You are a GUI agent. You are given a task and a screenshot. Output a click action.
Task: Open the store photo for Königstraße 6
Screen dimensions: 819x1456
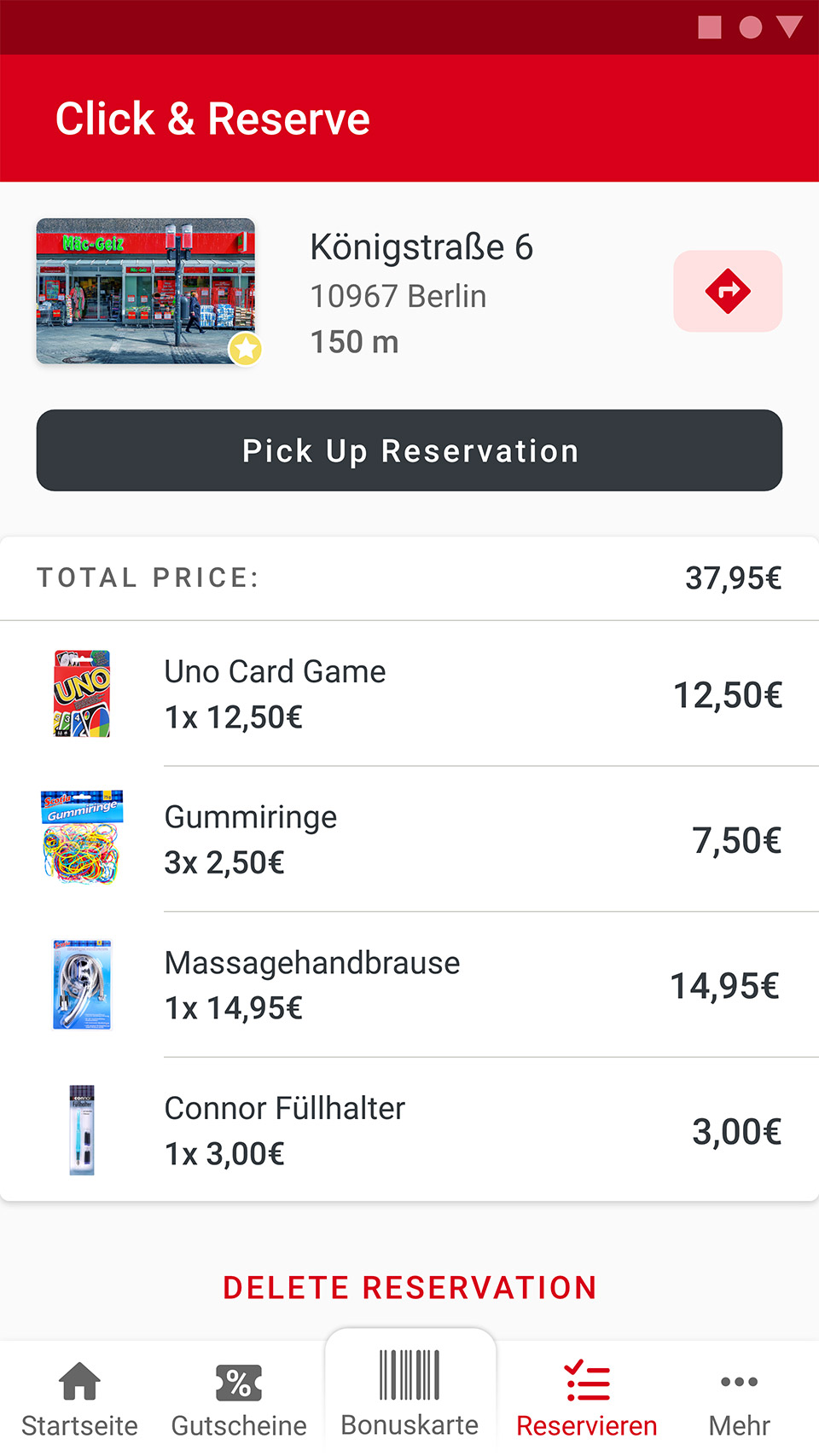[146, 292]
